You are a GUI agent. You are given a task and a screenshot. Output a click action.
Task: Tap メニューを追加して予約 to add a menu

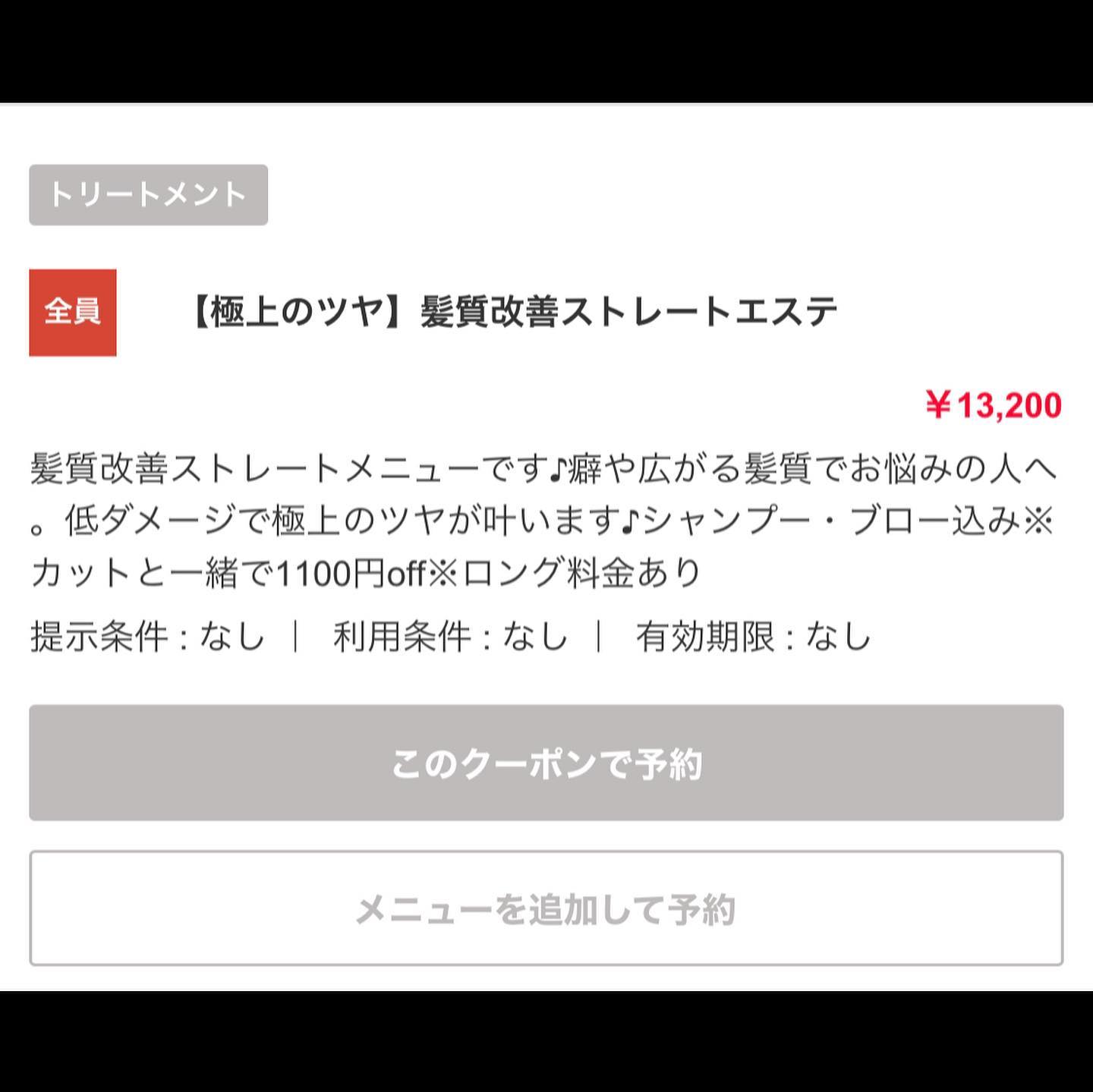click(546, 908)
